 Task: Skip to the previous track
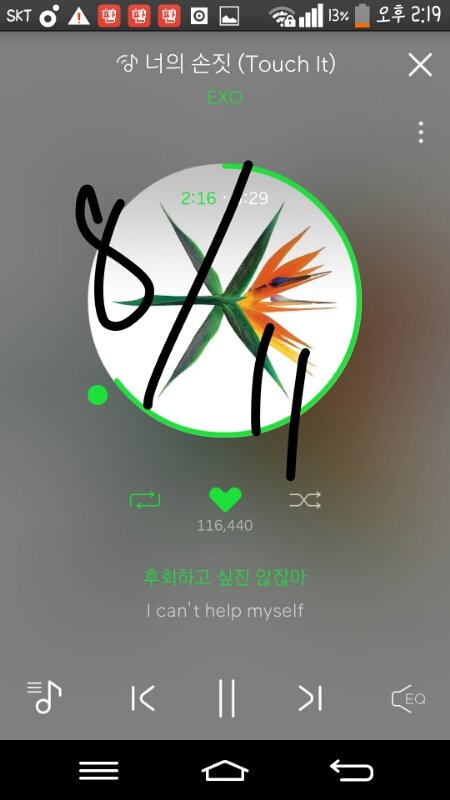click(x=143, y=698)
